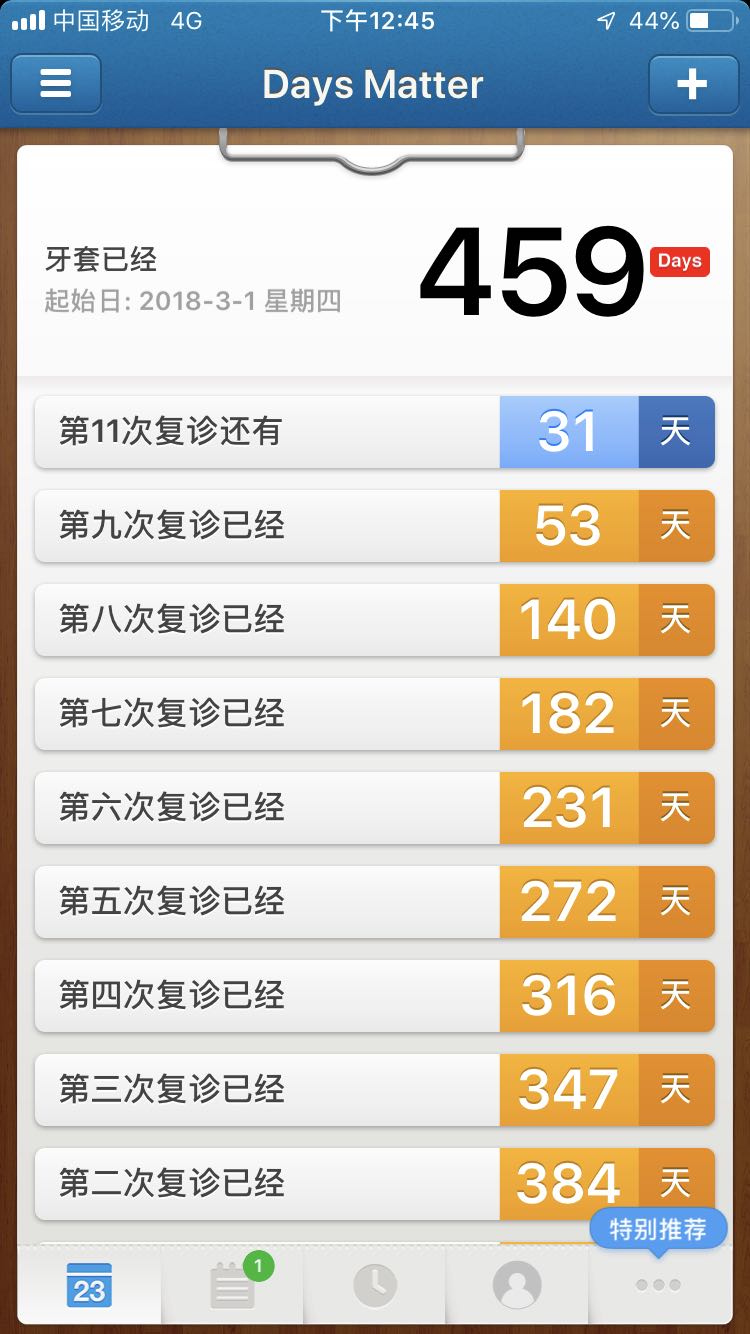This screenshot has width=750, height=1334.
Task: Open the 第二次复诊已经 event
Action: [x=375, y=1184]
